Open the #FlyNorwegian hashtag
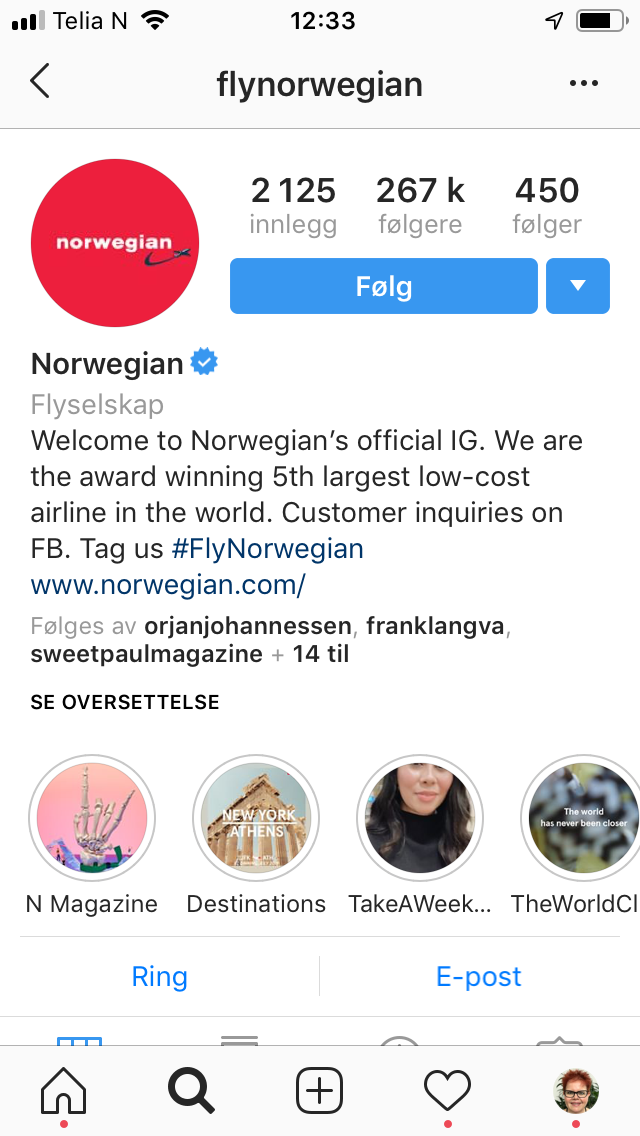Screen dimensions: 640x1136 point(267,549)
